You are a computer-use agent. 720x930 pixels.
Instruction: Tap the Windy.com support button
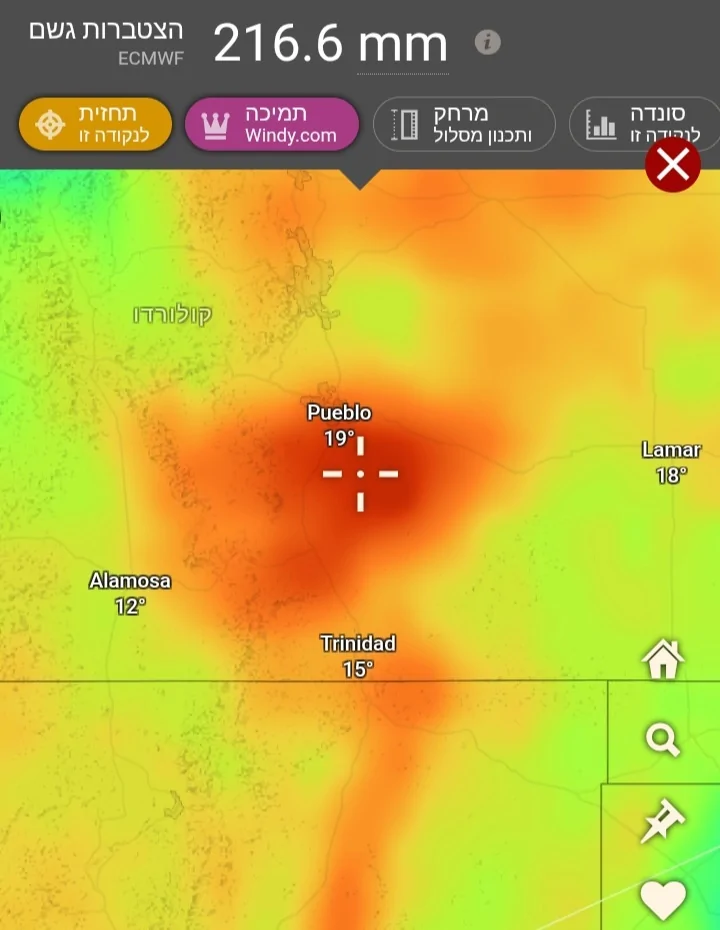tap(272, 125)
